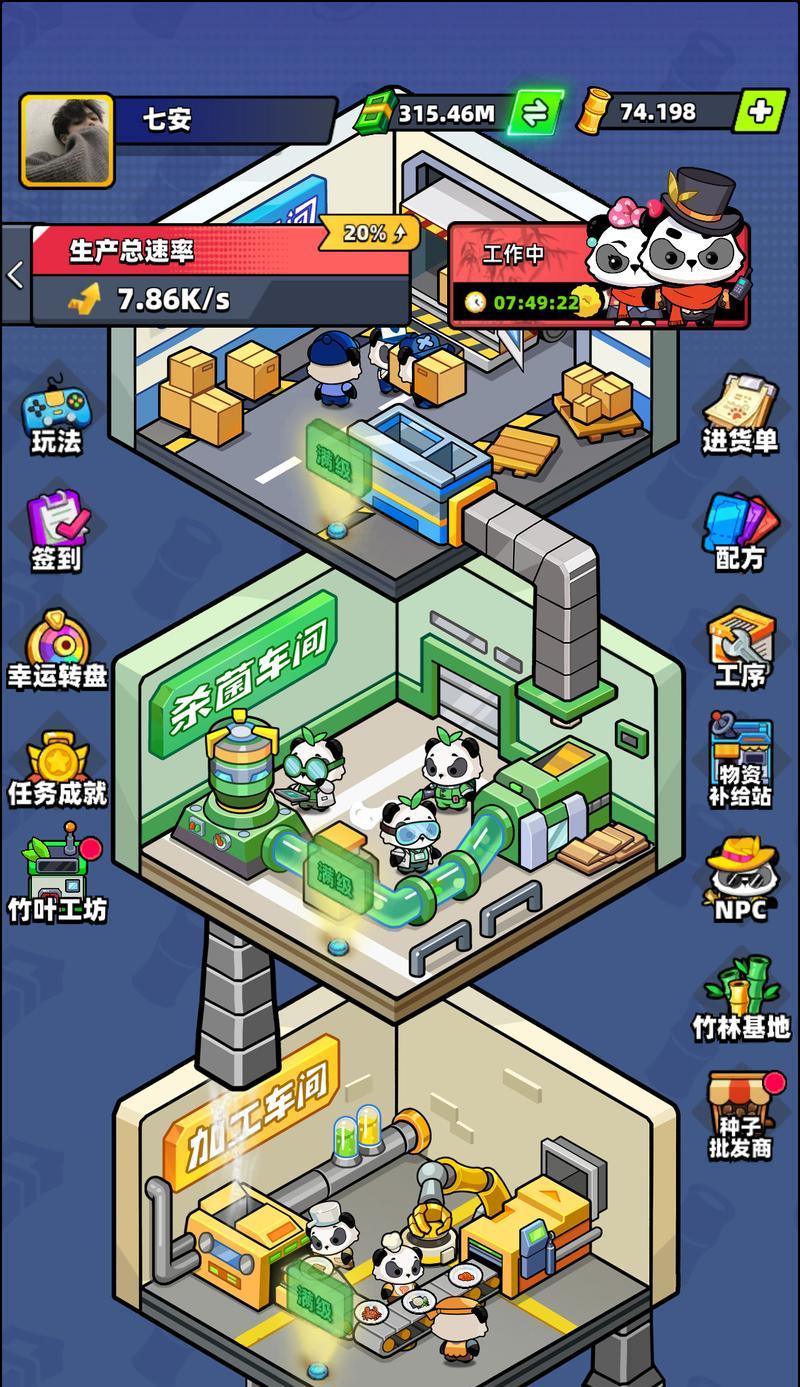Open the NPC menu
Image resolution: width=800 pixels, height=1387 pixels.
[x=740, y=880]
